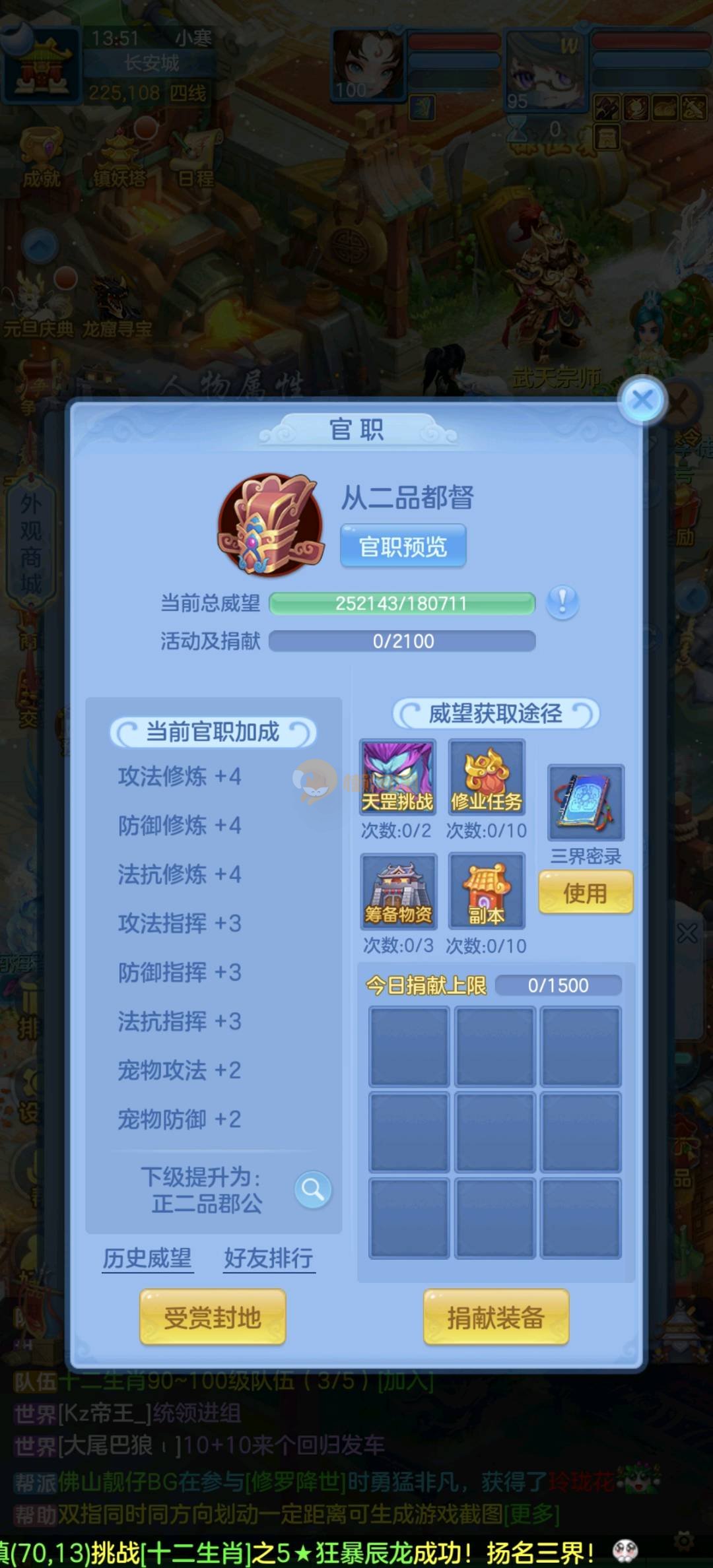Open the 官职预览 preview
Screen dimensions: 713x1568
[403, 546]
